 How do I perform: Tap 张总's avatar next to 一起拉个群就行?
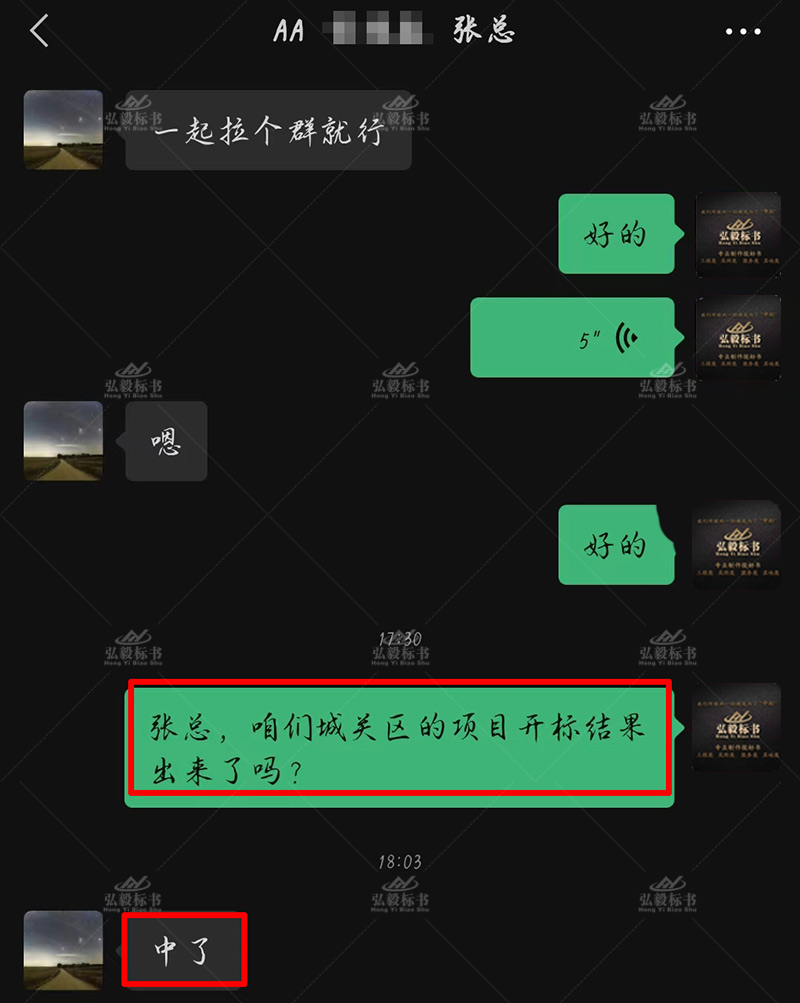point(62,131)
